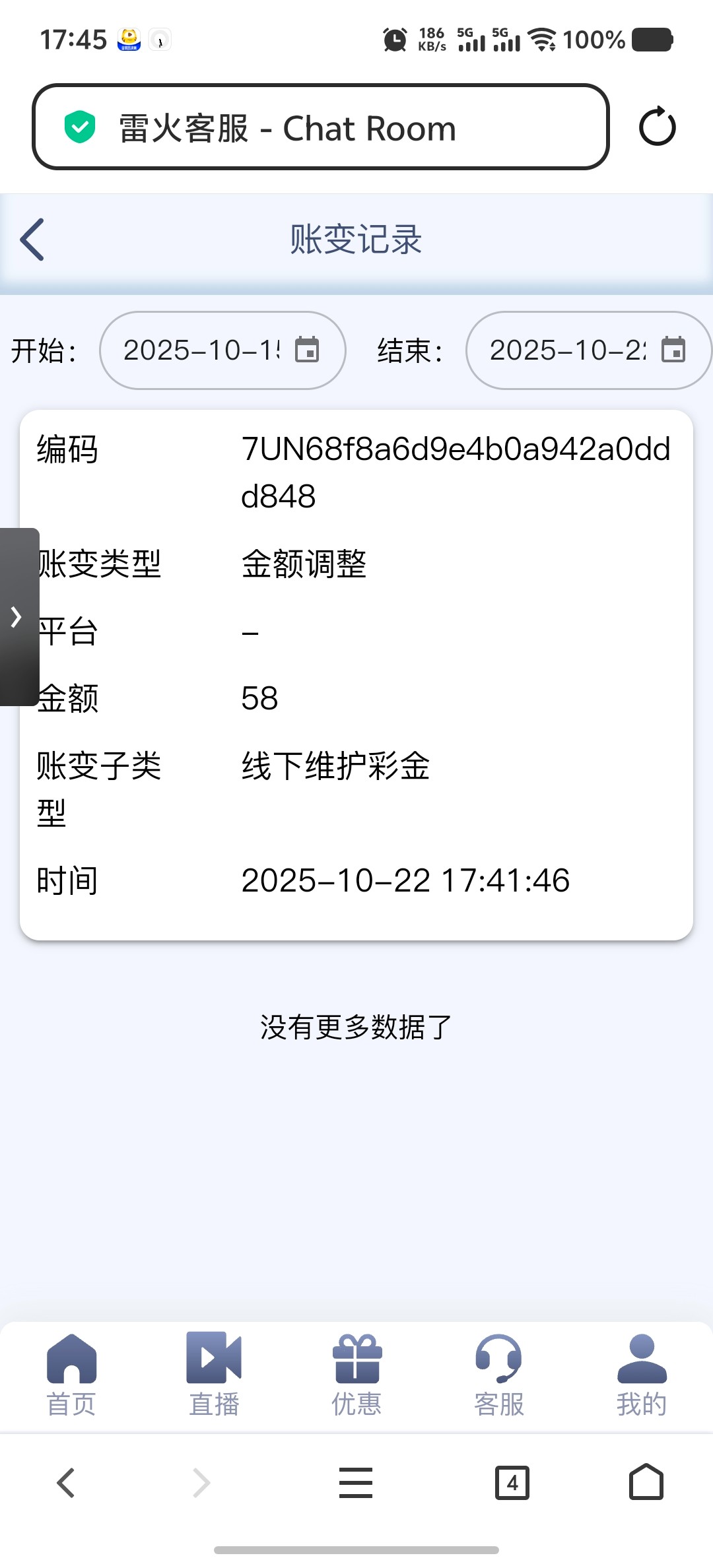Screen dimensions: 713x1568
Task: Switch to the 直播 tab
Action: (214, 1375)
